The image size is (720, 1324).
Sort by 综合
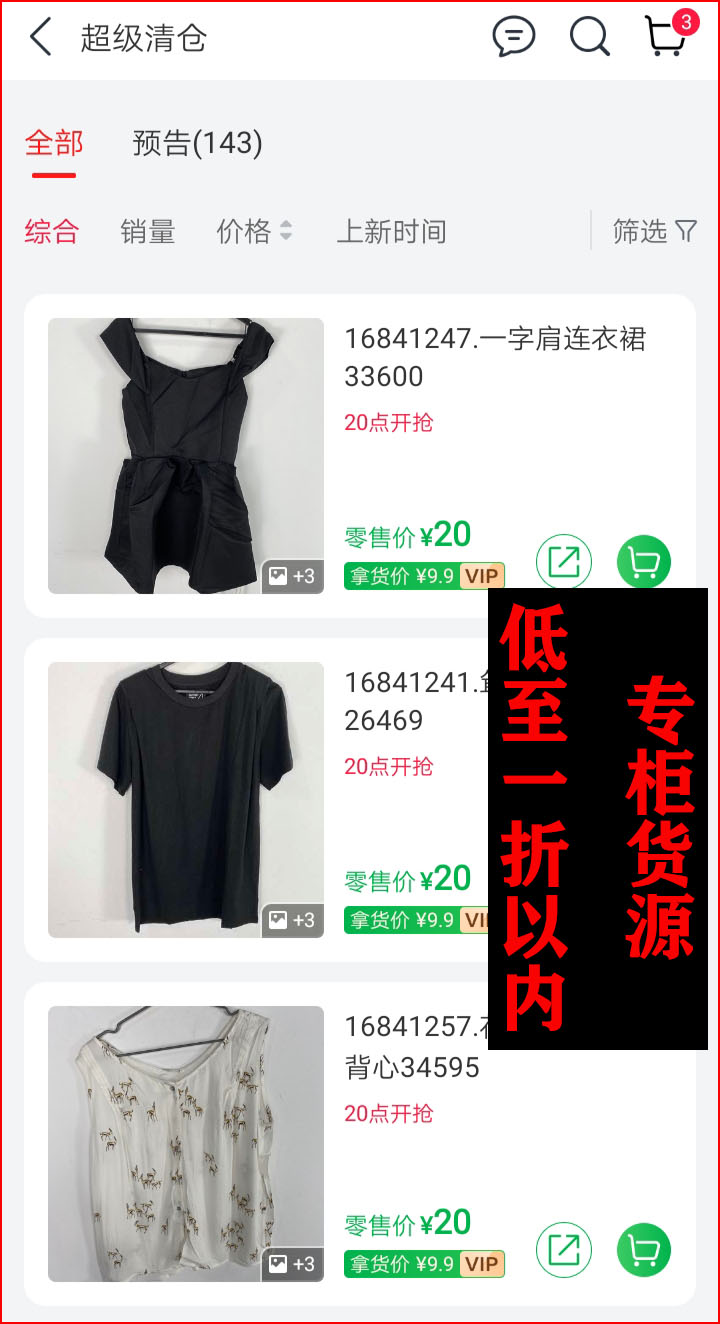point(52,232)
